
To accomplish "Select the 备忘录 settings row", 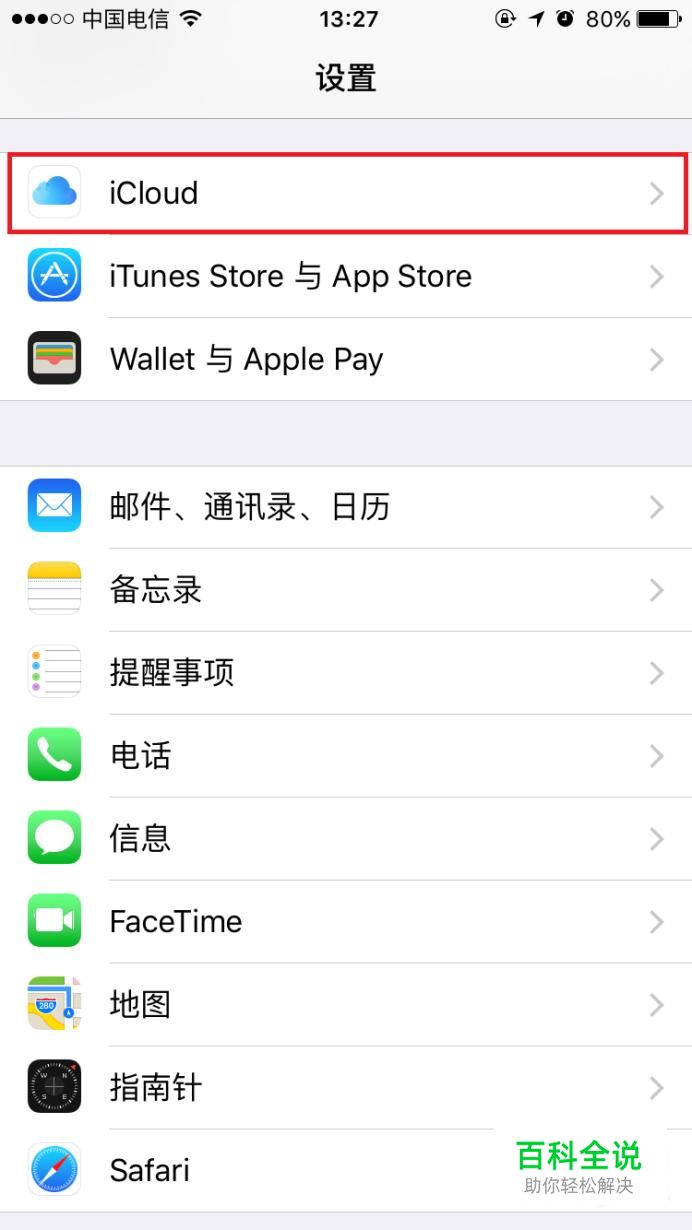I will [346, 590].
